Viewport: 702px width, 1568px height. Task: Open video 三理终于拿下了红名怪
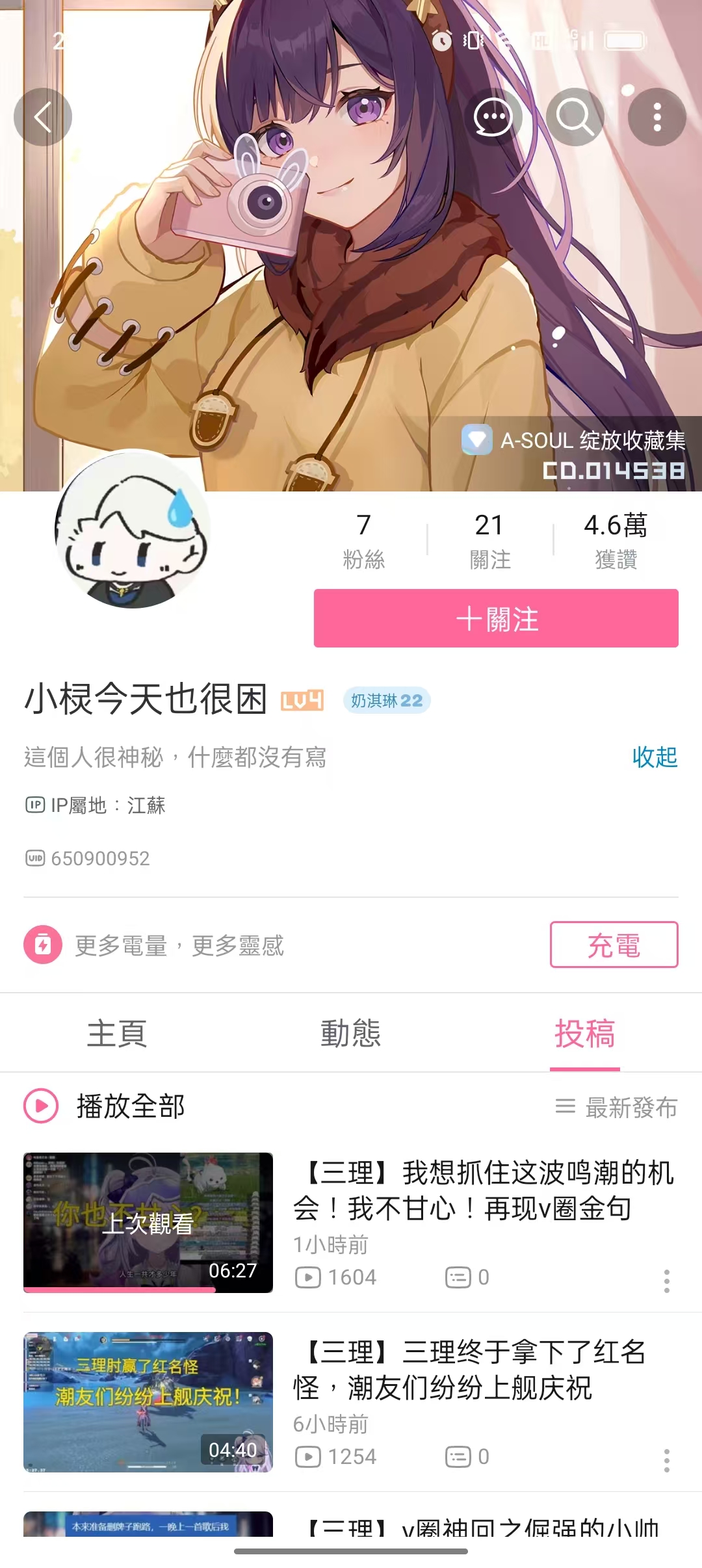point(468,1370)
